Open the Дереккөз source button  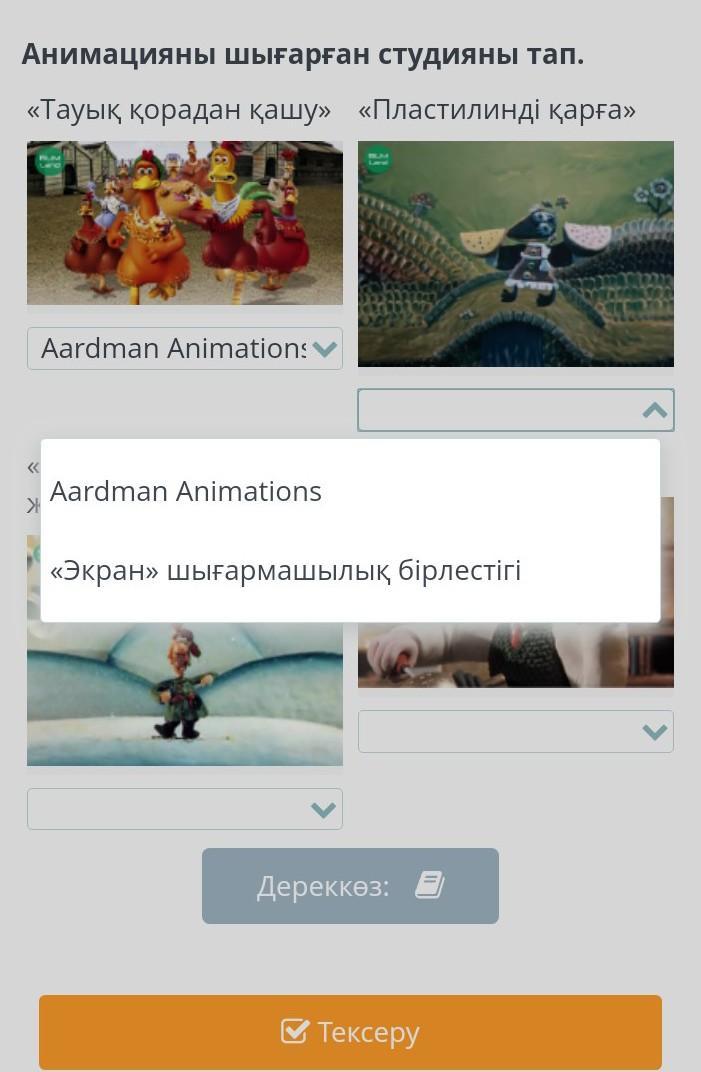point(350,886)
